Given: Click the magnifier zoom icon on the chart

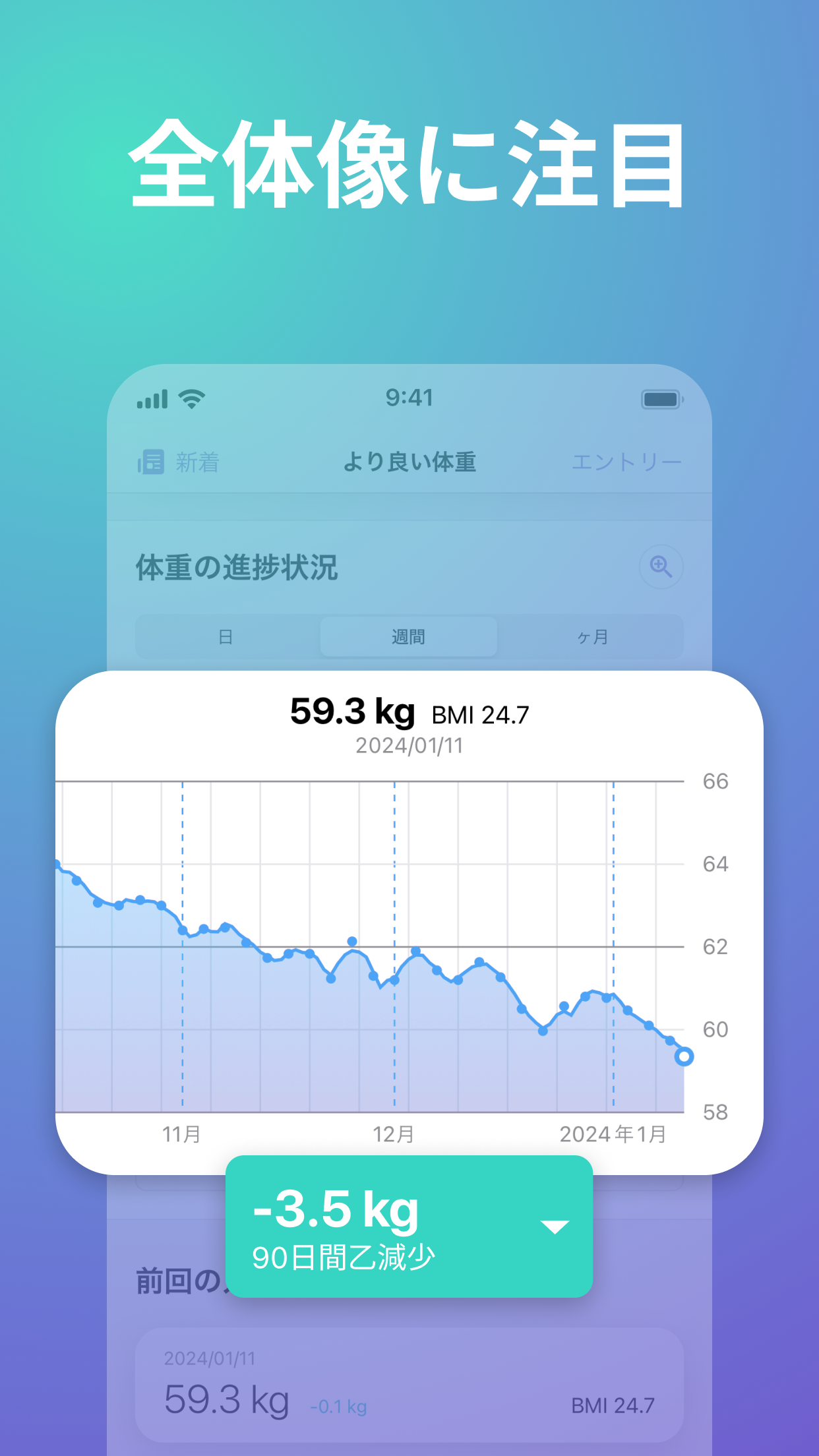Looking at the screenshot, I should (x=659, y=567).
